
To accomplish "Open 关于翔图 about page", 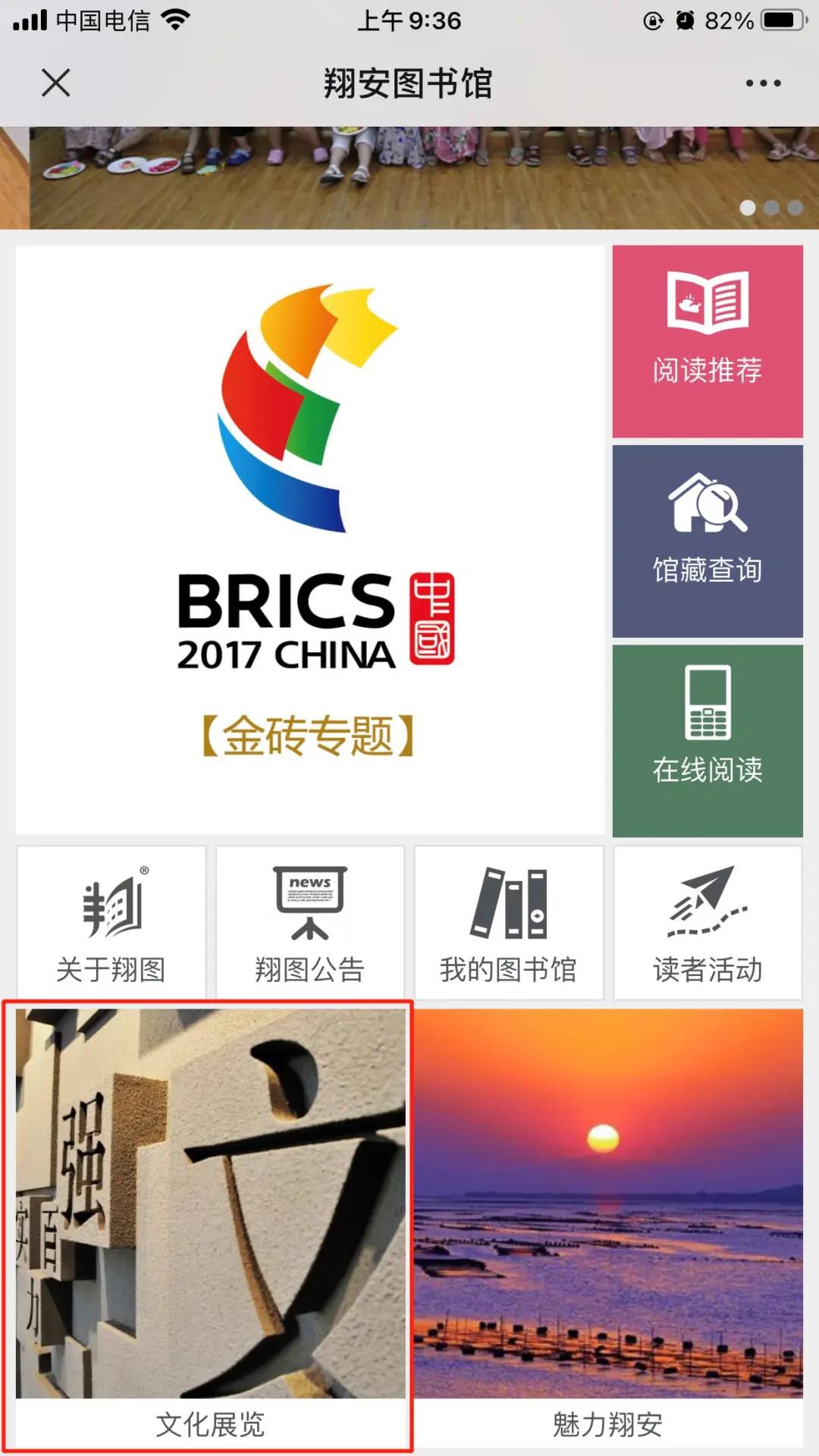I will (x=111, y=923).
